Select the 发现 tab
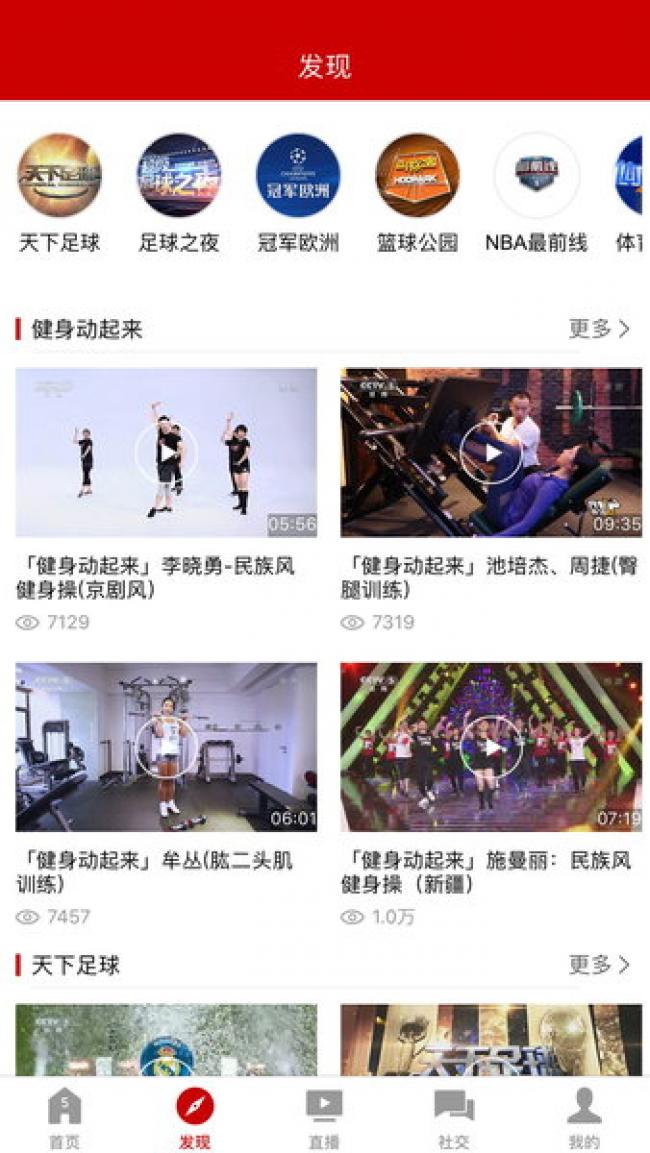This screenshot has width=650, height=1153. [195, 1117]
